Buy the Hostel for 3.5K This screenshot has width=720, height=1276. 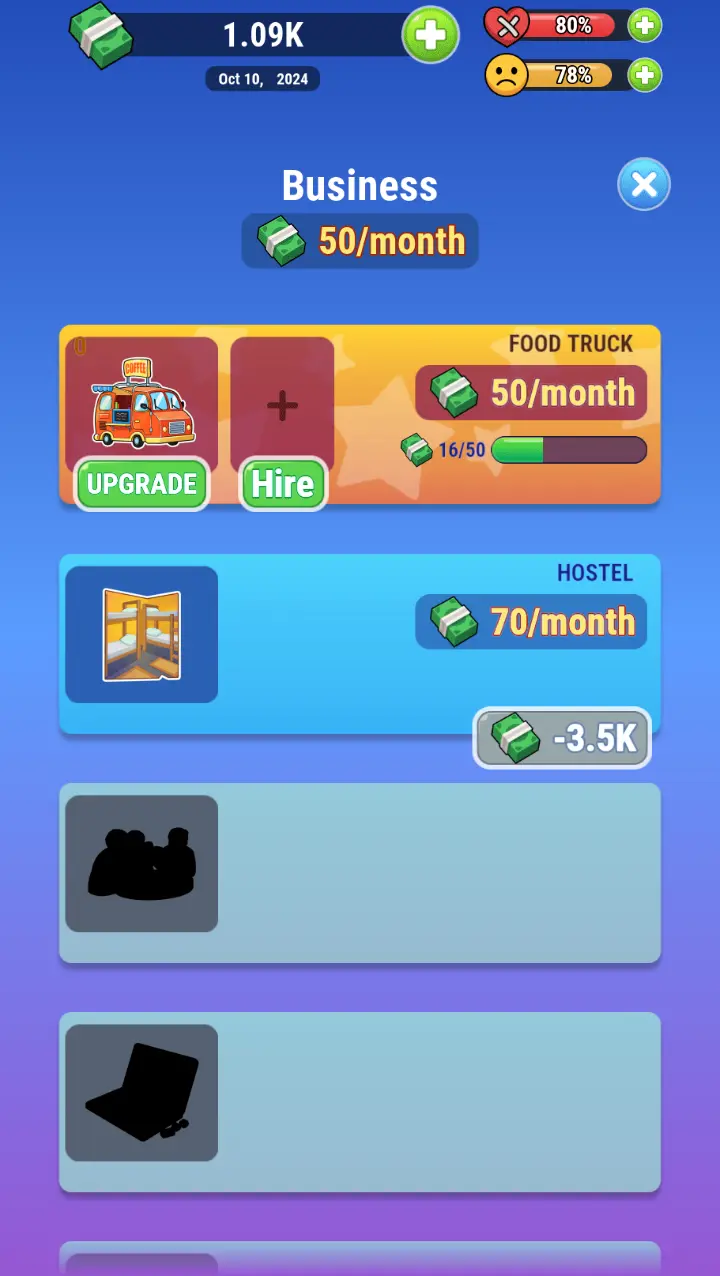point(562,739)
